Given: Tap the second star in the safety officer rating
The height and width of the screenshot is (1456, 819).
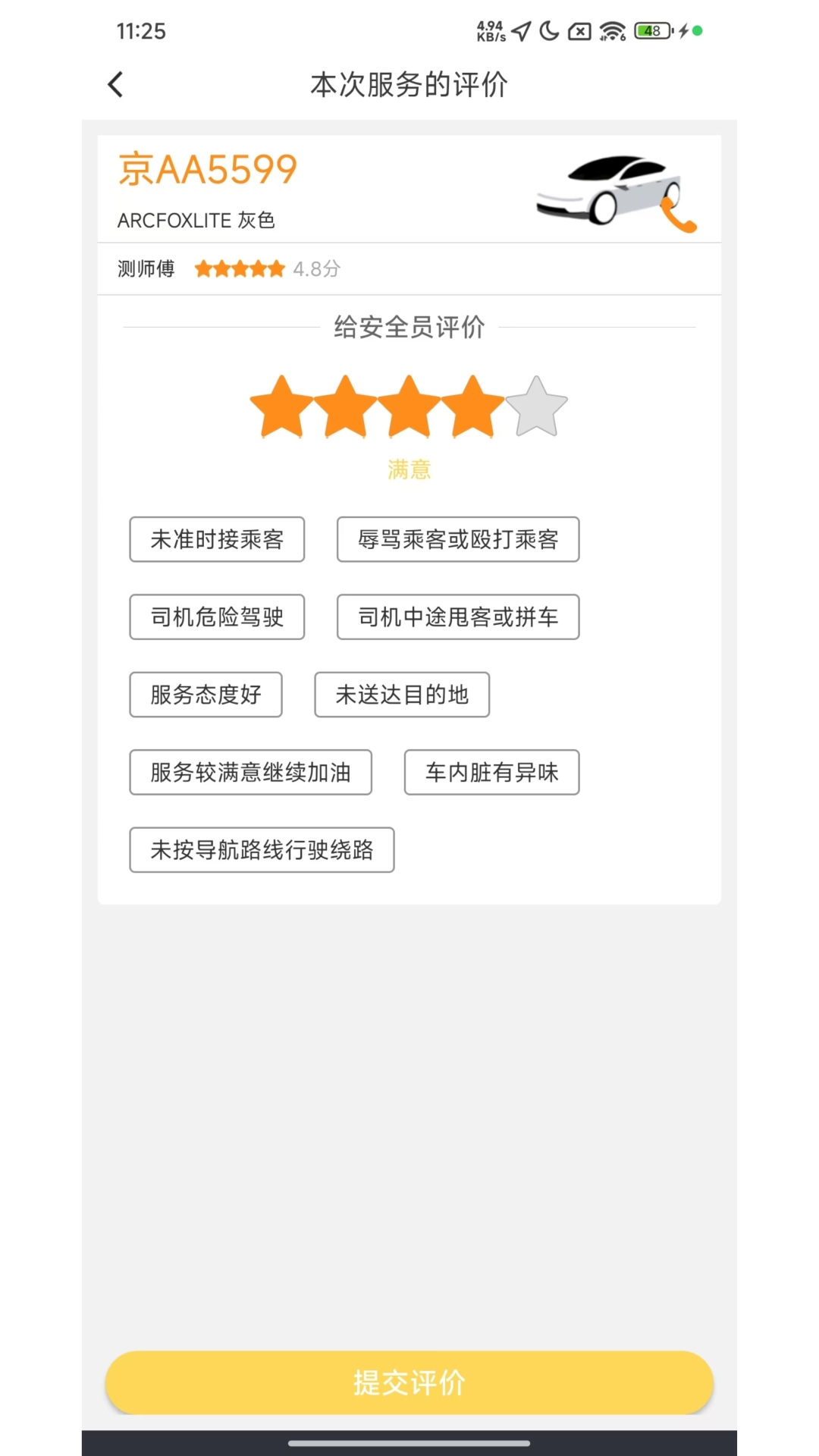Looking at the screenshot, I should [x=345, y=406].
